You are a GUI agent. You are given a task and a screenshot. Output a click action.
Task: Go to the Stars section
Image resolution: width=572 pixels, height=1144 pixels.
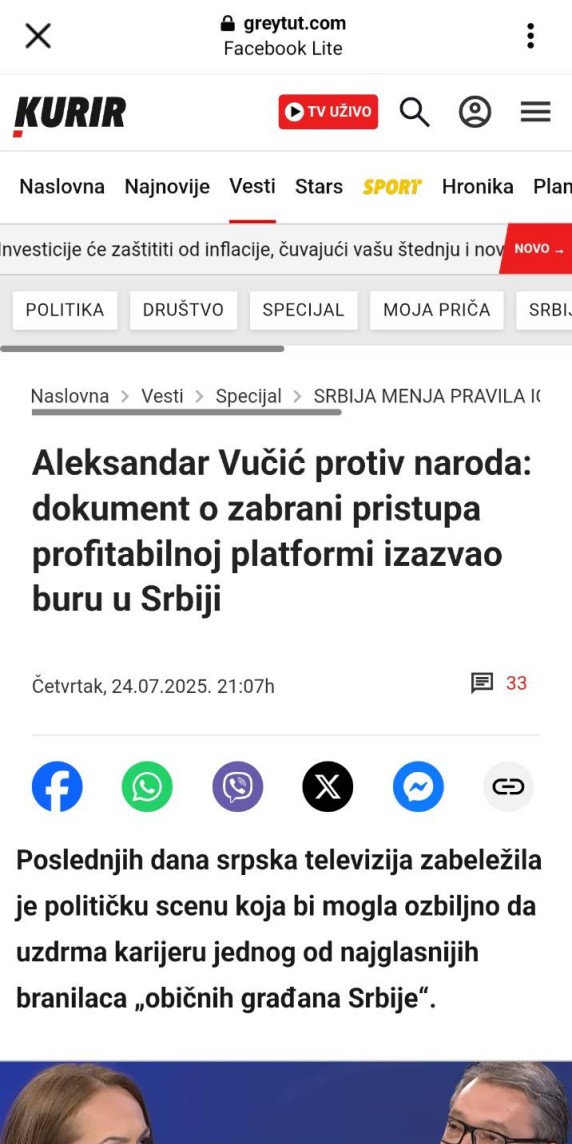tap(319, 187)
